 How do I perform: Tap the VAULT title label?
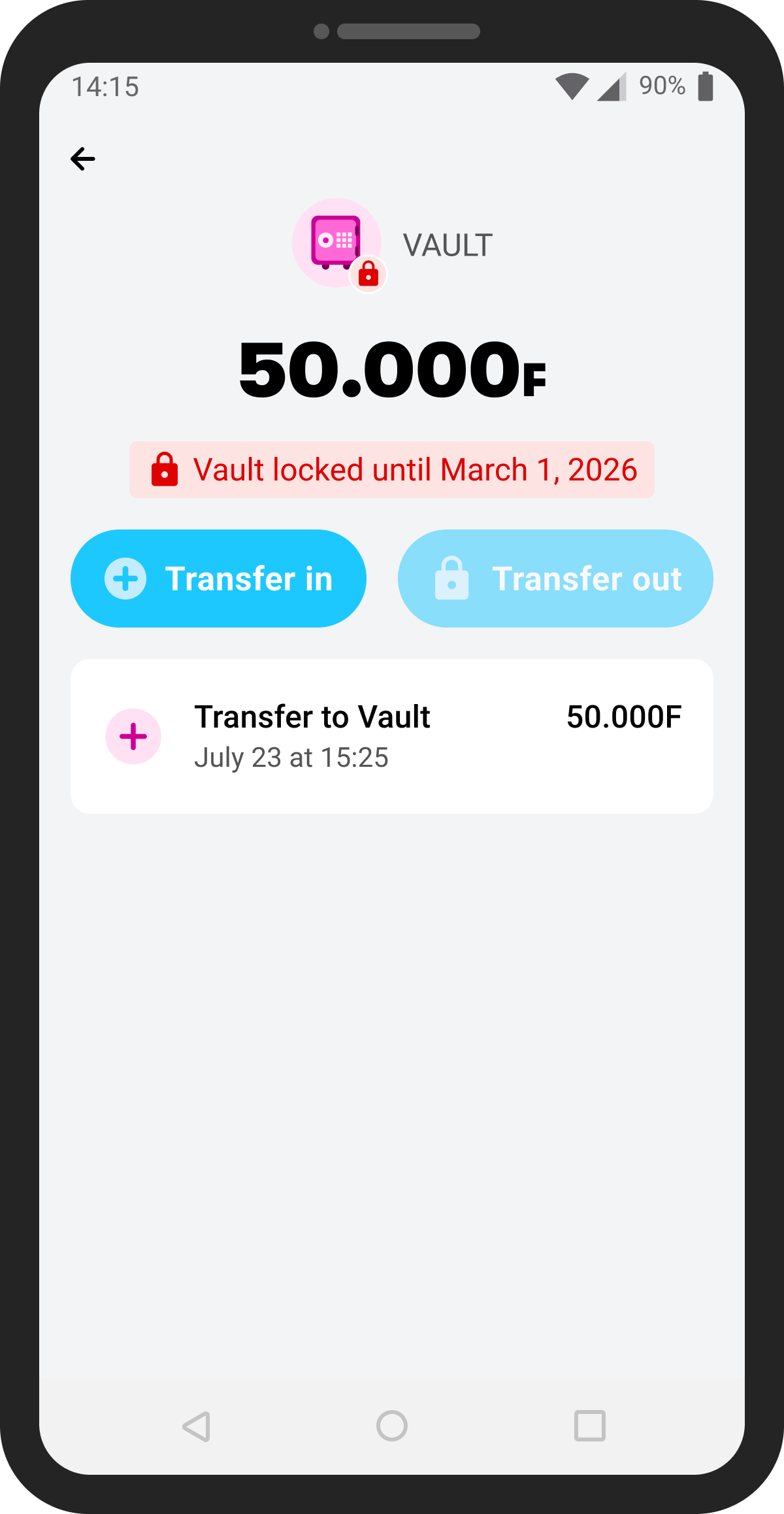[x=447, y=244]
